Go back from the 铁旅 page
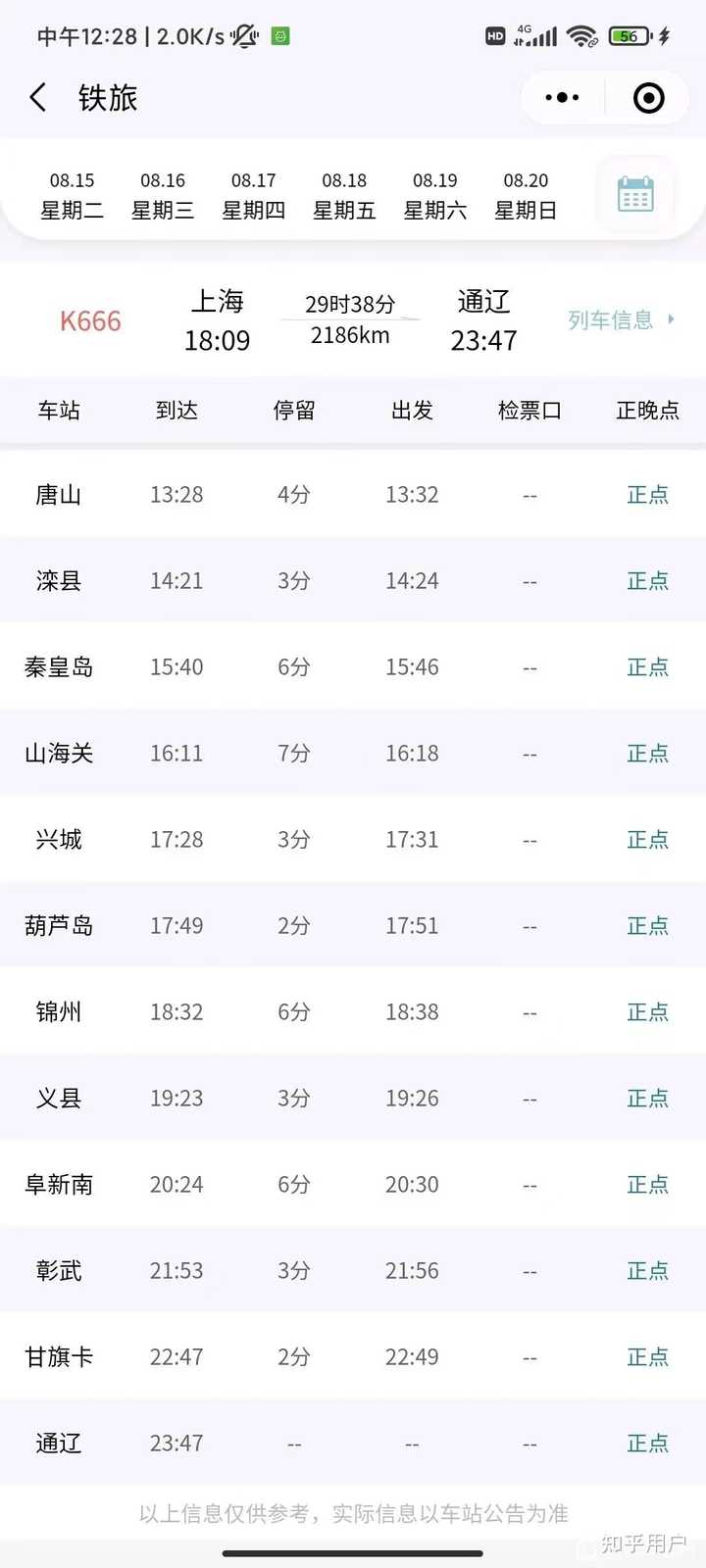This screenshot has width=706, height=1568. pyautogui.click(x=39, y=98)
